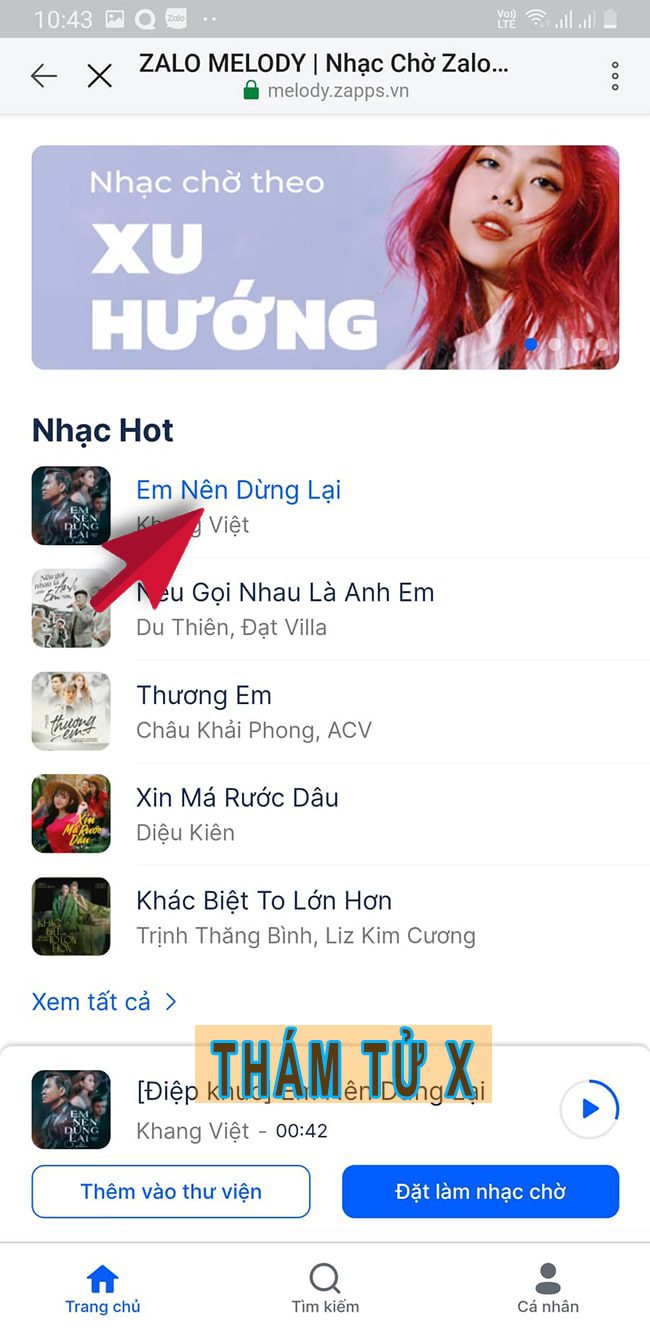Open Nếu Gọi Nhau Là Anh Em

[285, 593]
